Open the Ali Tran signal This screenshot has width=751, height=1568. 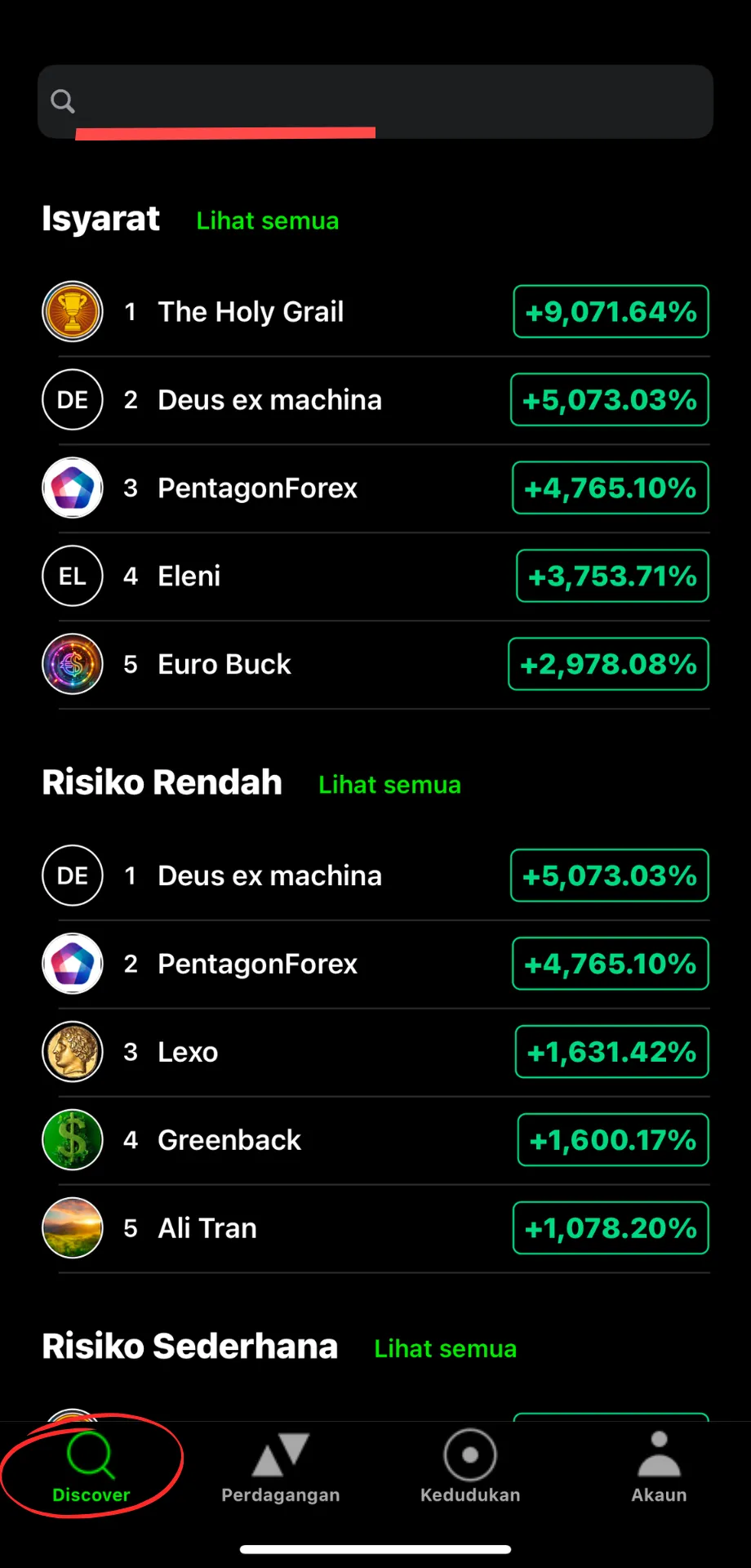375,1229
